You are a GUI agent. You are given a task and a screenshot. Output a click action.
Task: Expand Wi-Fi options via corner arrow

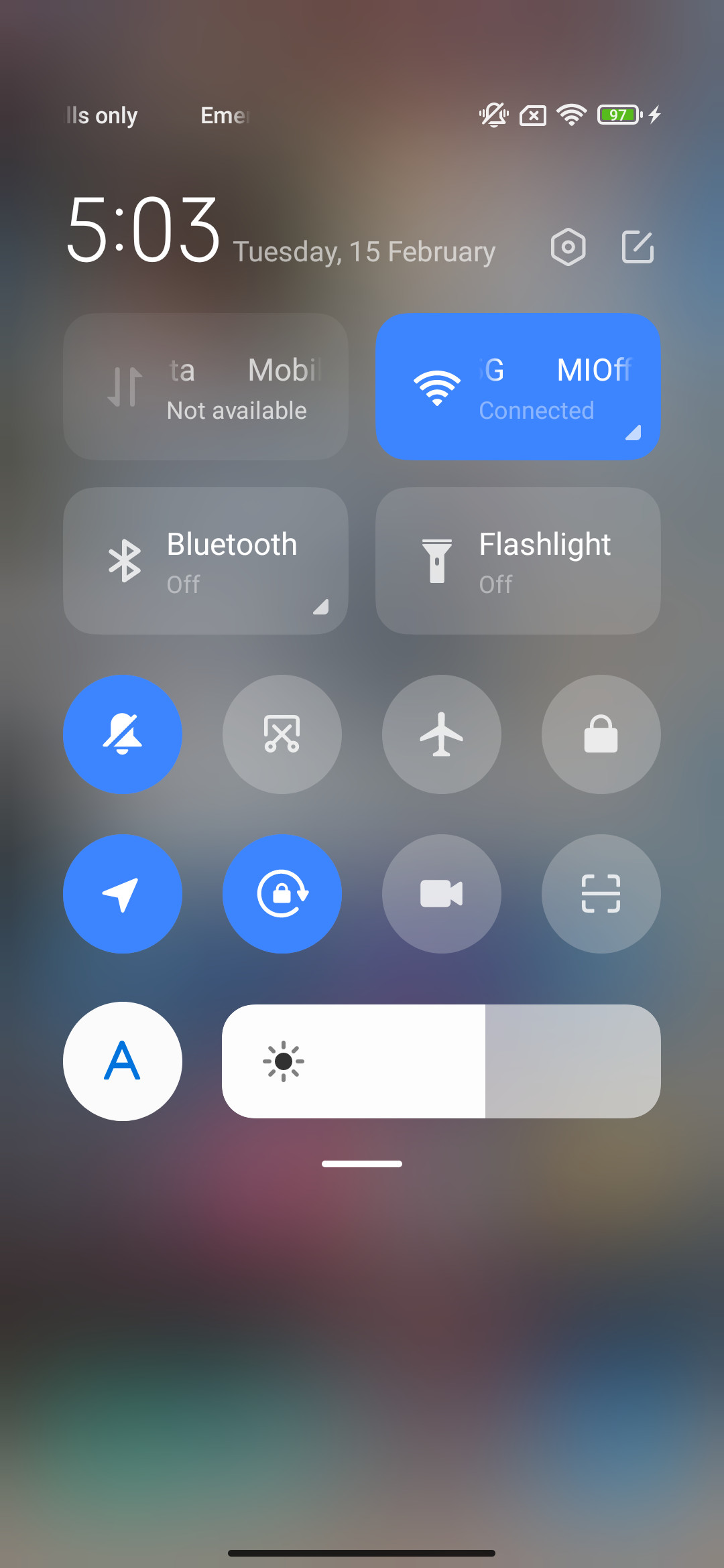633,433
